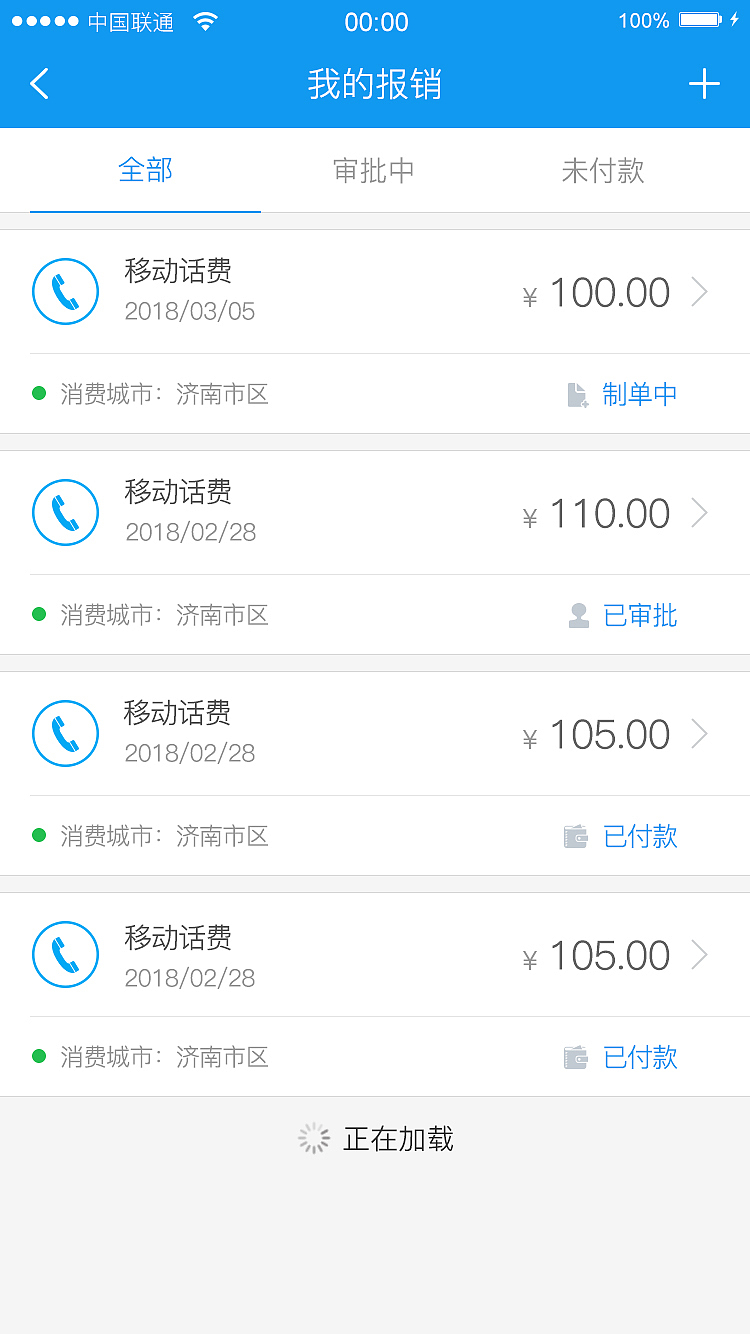Tap the back arrow in the title bar
The height and width of the screenshot is (1334, 750).
point(40,84)
